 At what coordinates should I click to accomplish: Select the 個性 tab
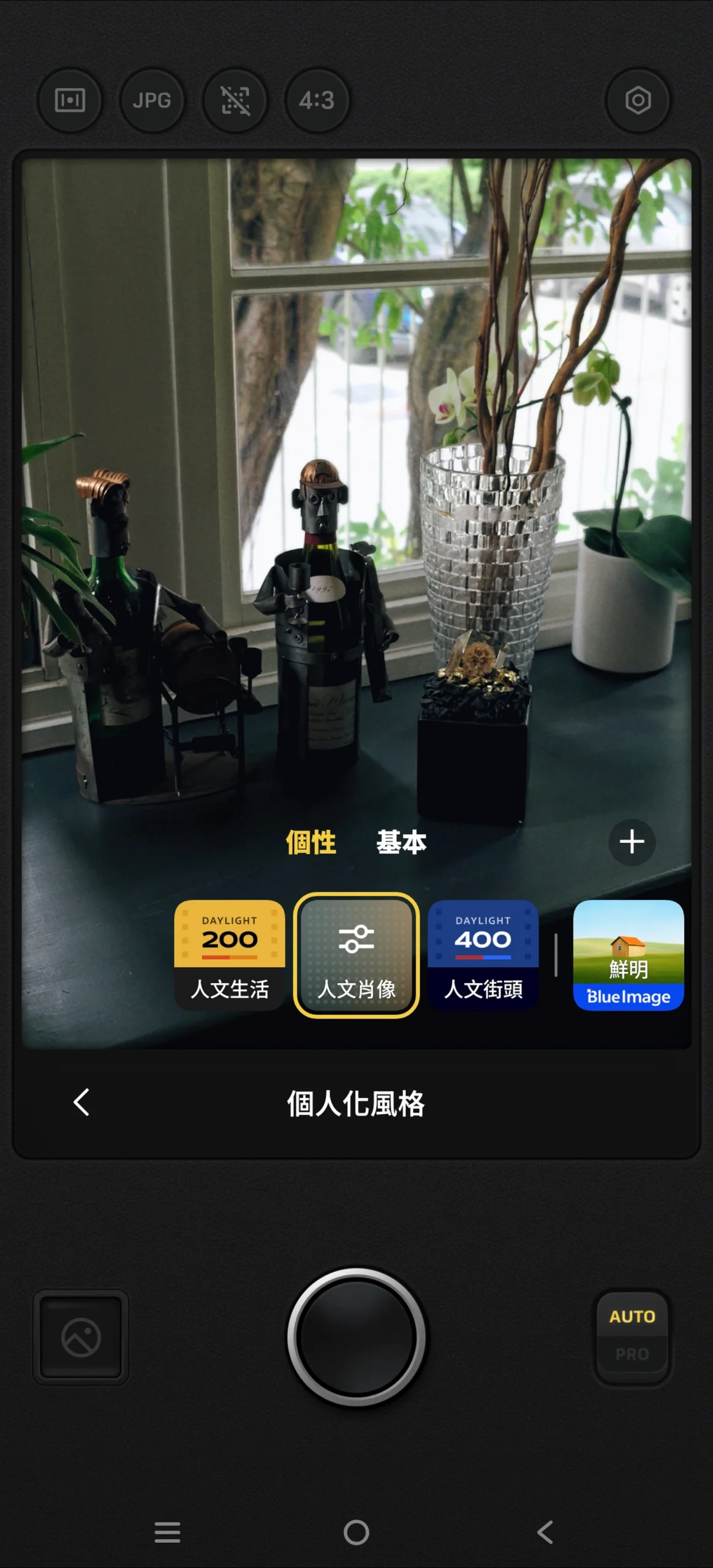coord(311,842)
